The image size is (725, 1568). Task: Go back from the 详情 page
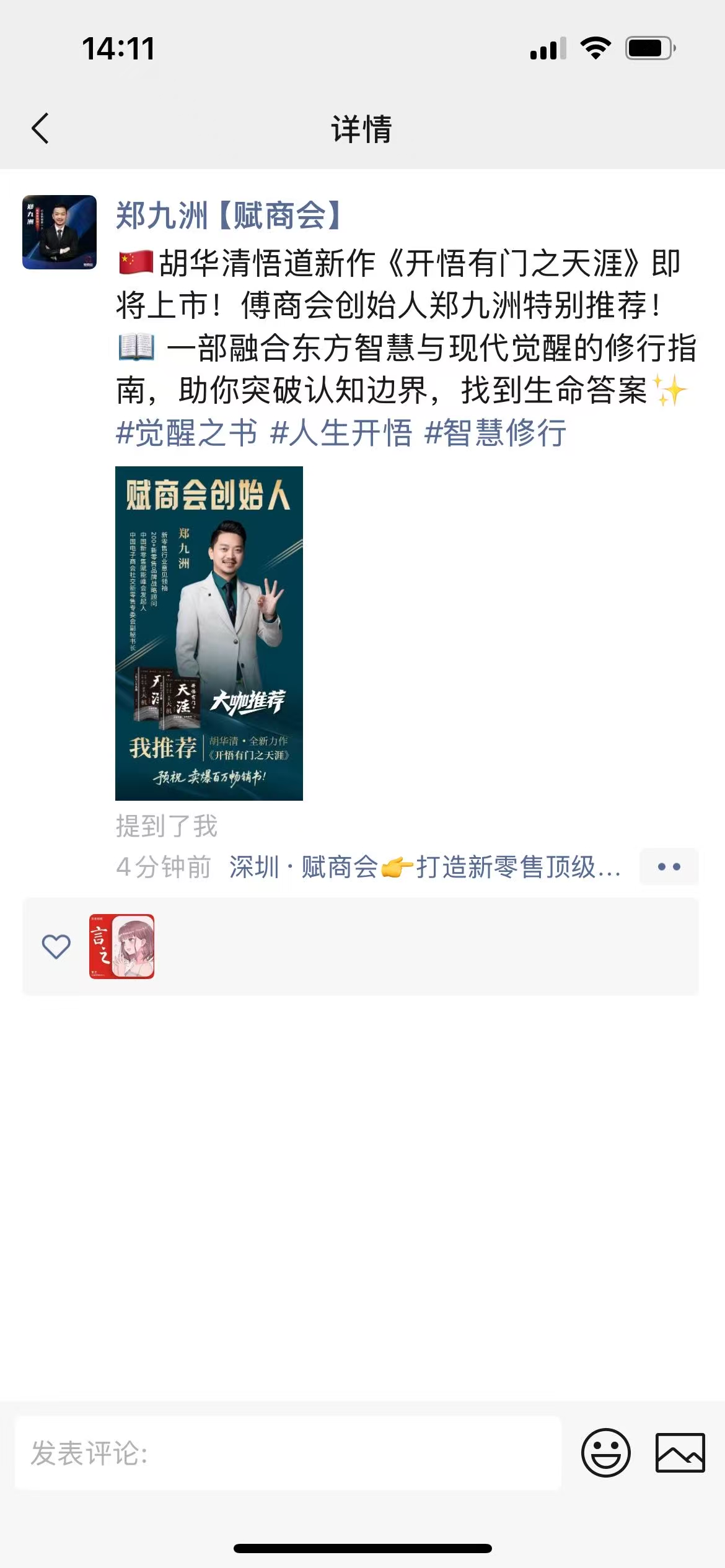coord(40,129)
